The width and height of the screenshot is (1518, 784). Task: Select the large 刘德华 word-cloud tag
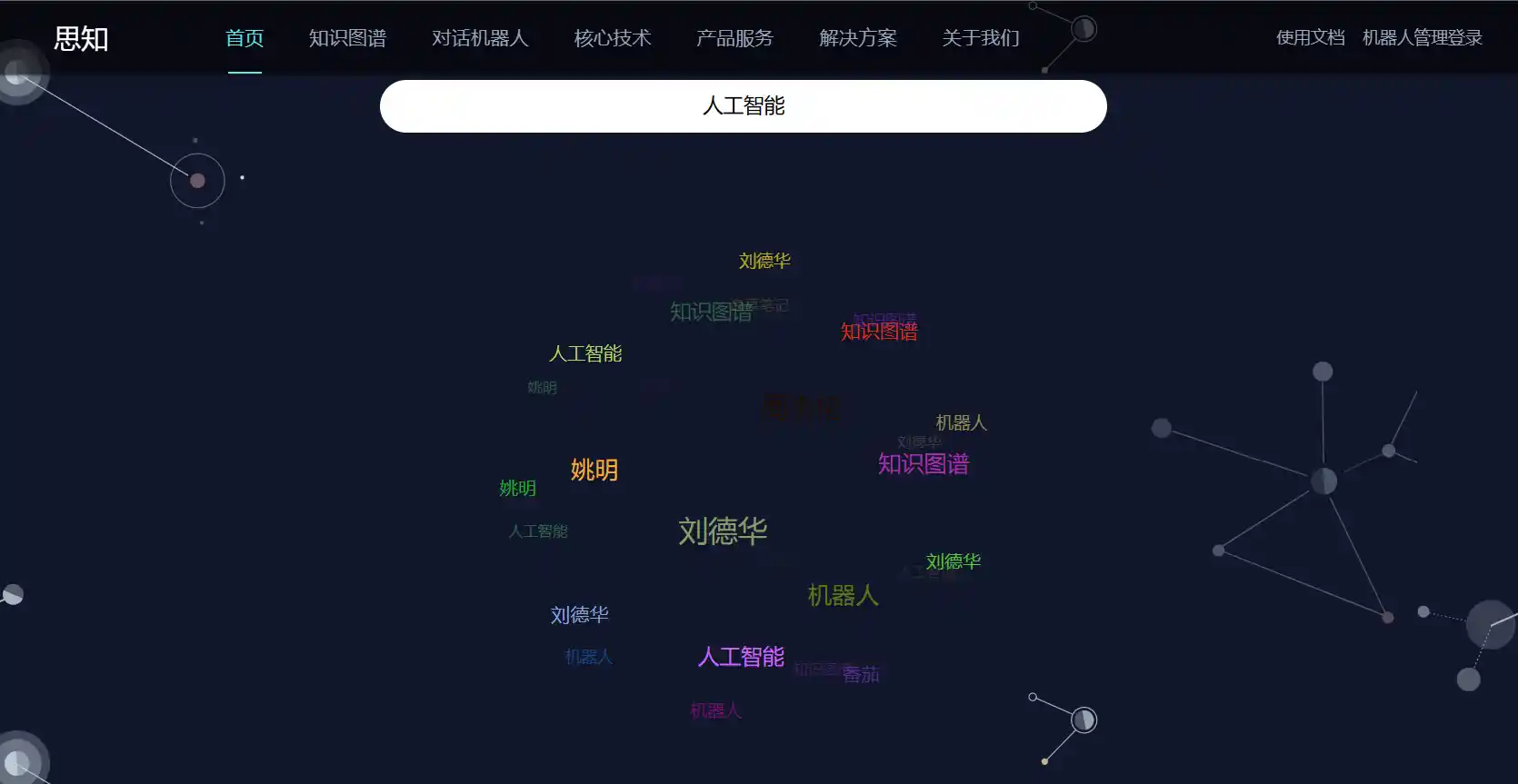tap(723, 531)
